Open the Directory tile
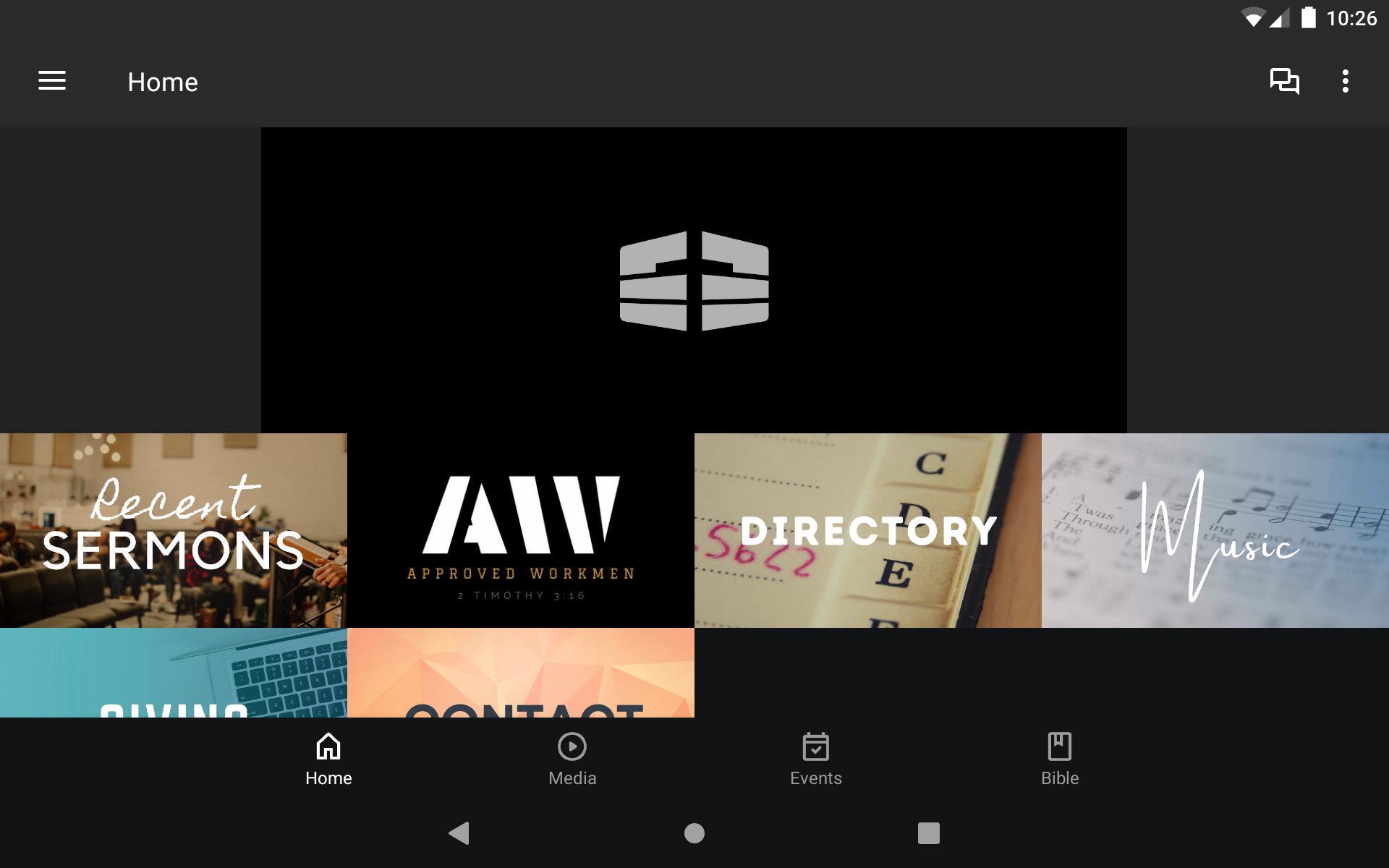This screenshot has height=868, width=1389. (x=868, y=530)
